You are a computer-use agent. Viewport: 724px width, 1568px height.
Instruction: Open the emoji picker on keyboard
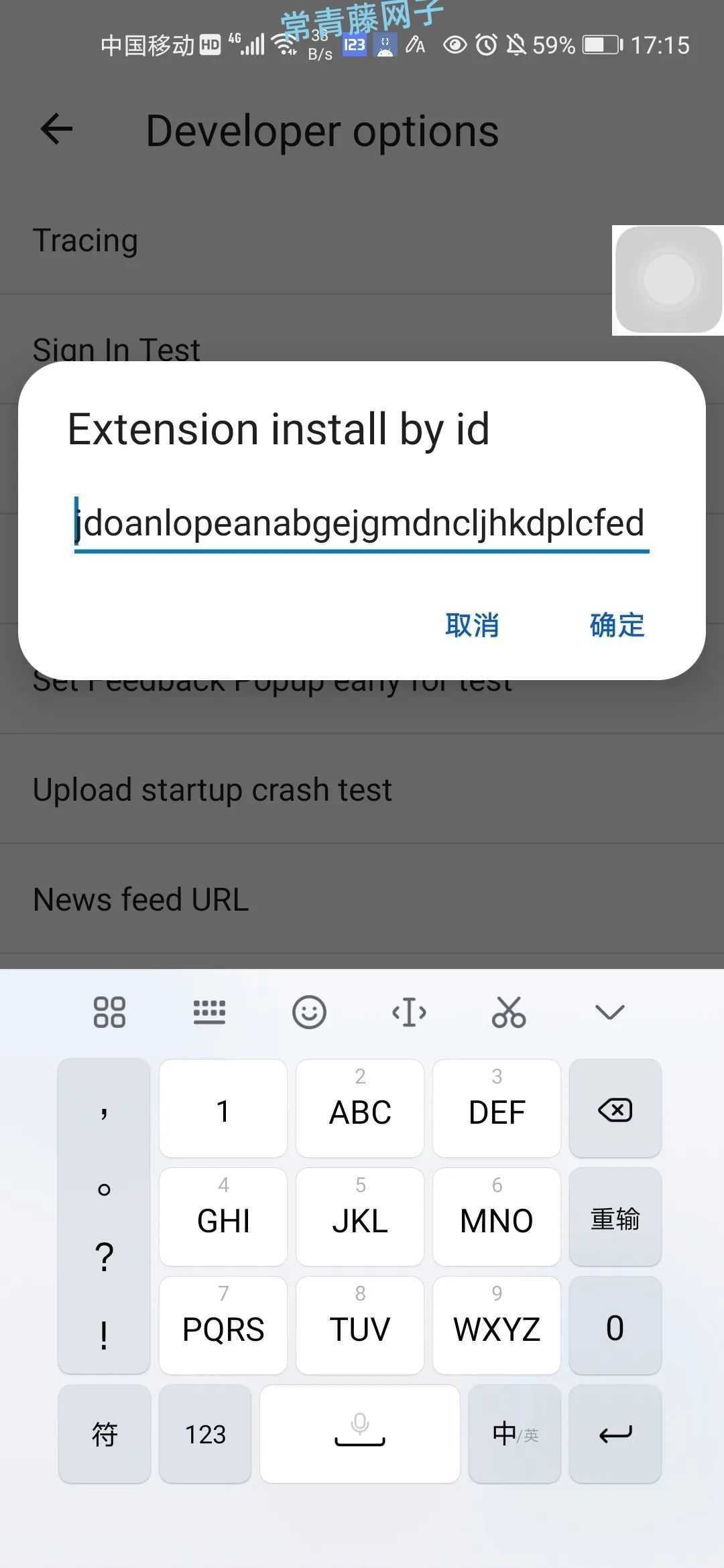point(309,1012)
